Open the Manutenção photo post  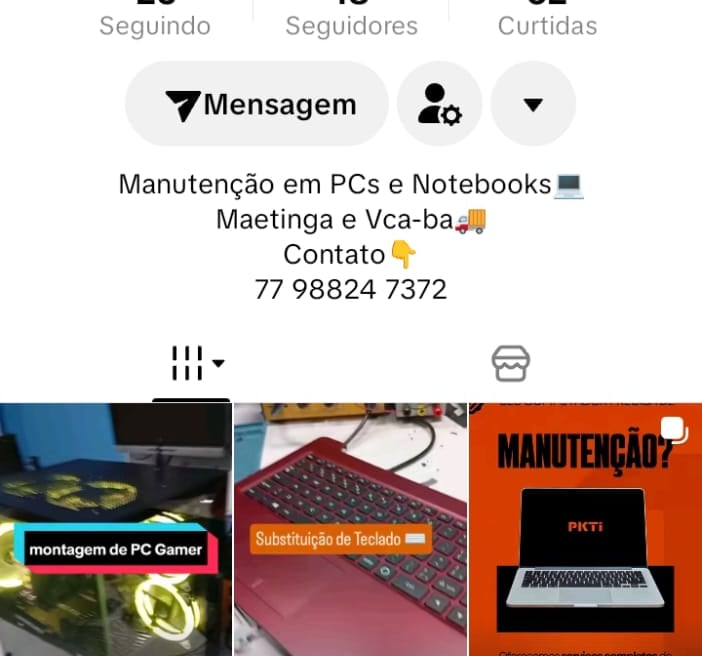[x=585, y=530]
